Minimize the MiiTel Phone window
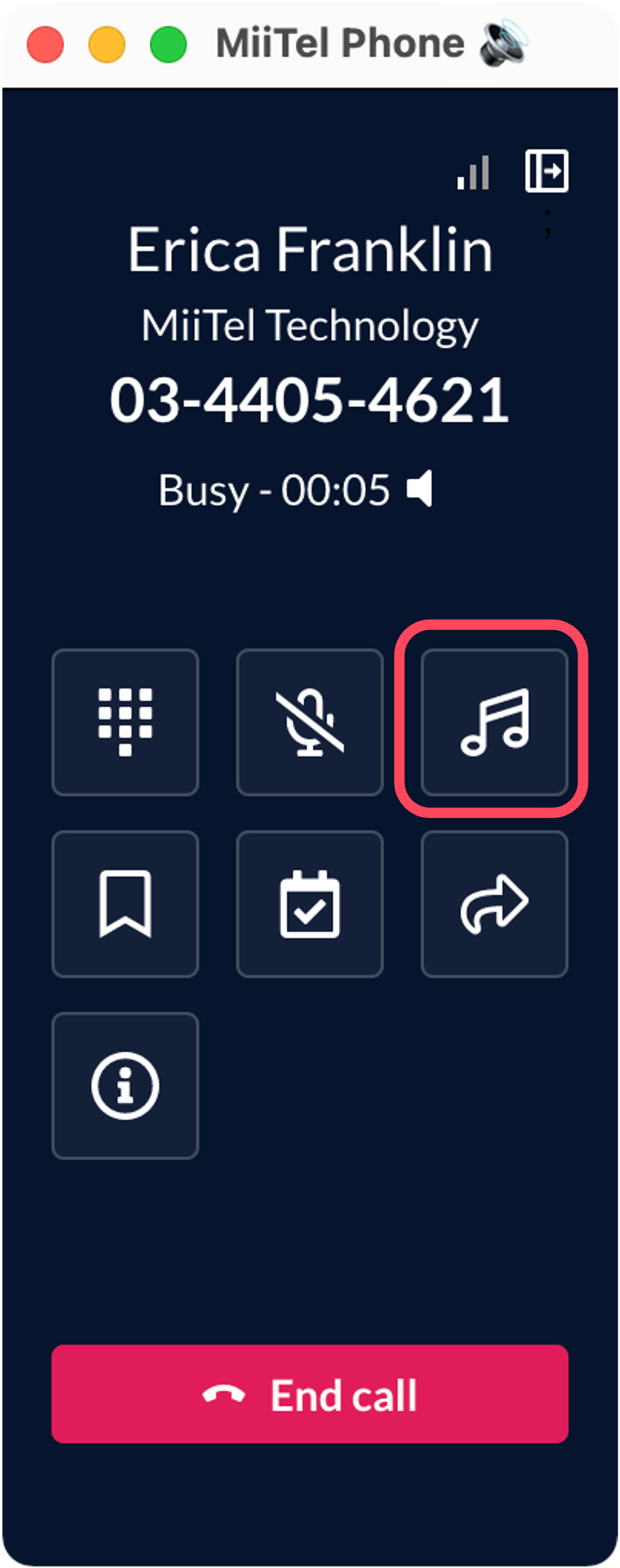Image resolution: width=620 pixels, height=1568 pixels. click(107, 45)
